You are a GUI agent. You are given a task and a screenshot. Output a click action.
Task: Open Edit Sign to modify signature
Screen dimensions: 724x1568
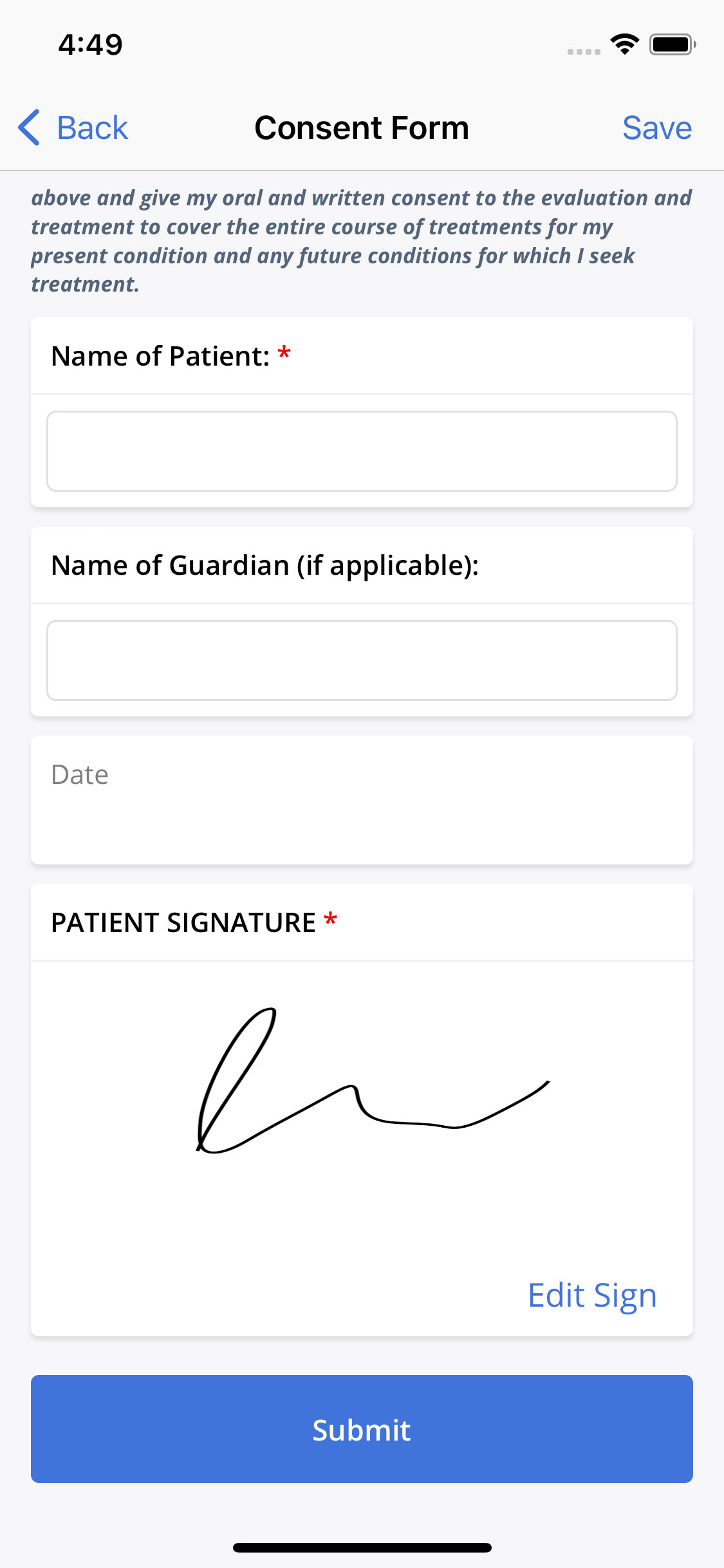click(x=592, y=1294)
